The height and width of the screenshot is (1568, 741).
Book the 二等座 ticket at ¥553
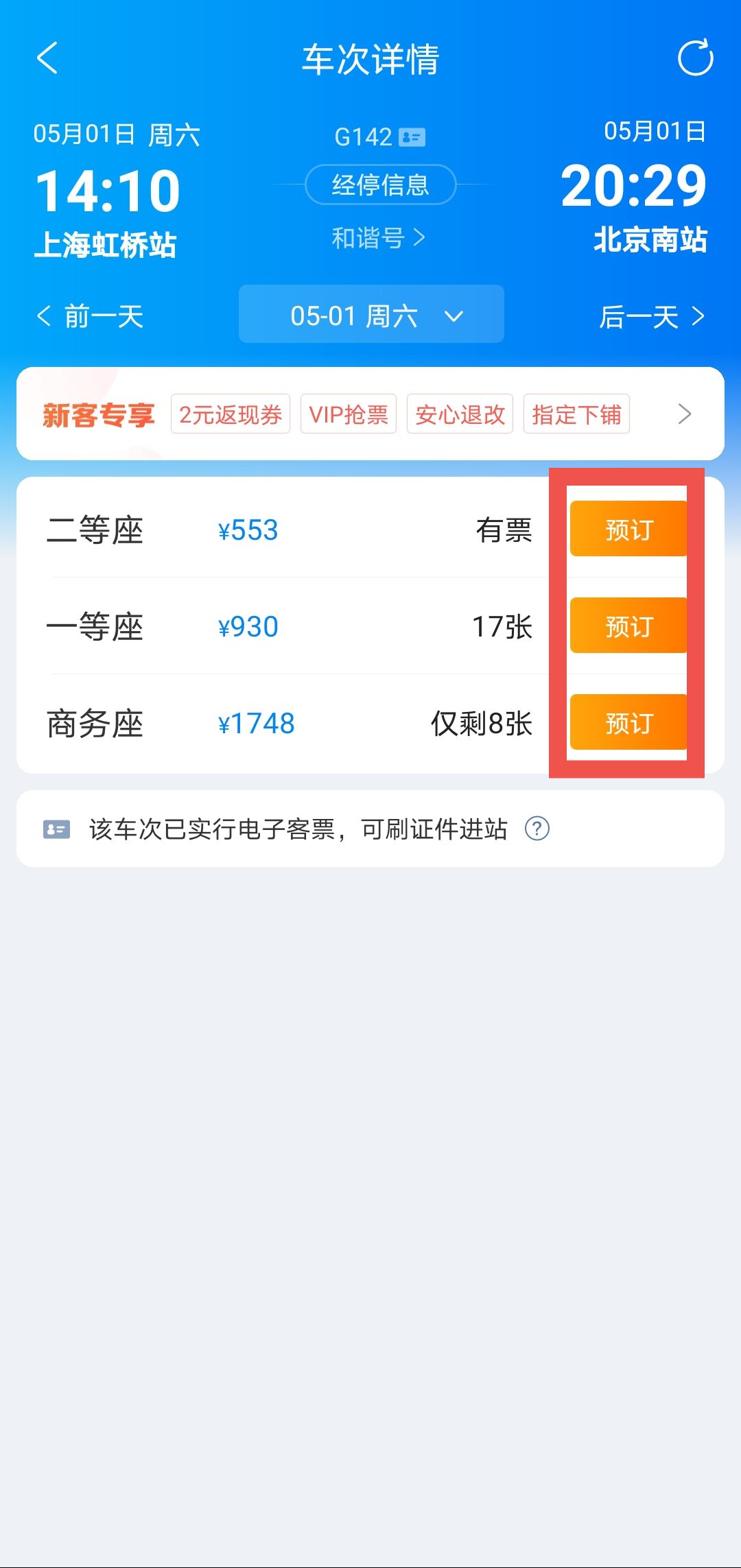pos(628,529)
